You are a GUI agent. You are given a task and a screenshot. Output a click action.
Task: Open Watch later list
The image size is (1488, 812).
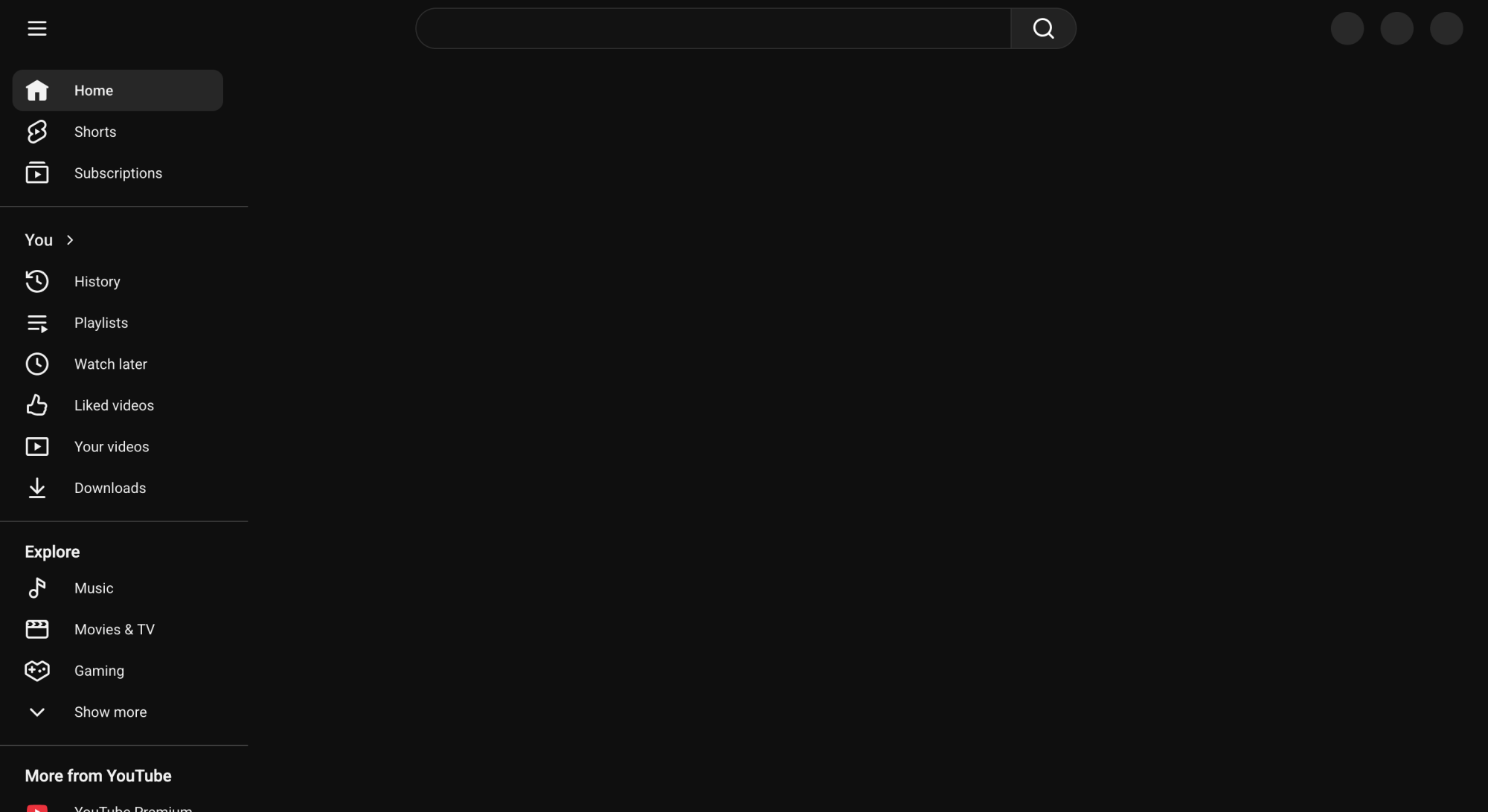(118, 364)
